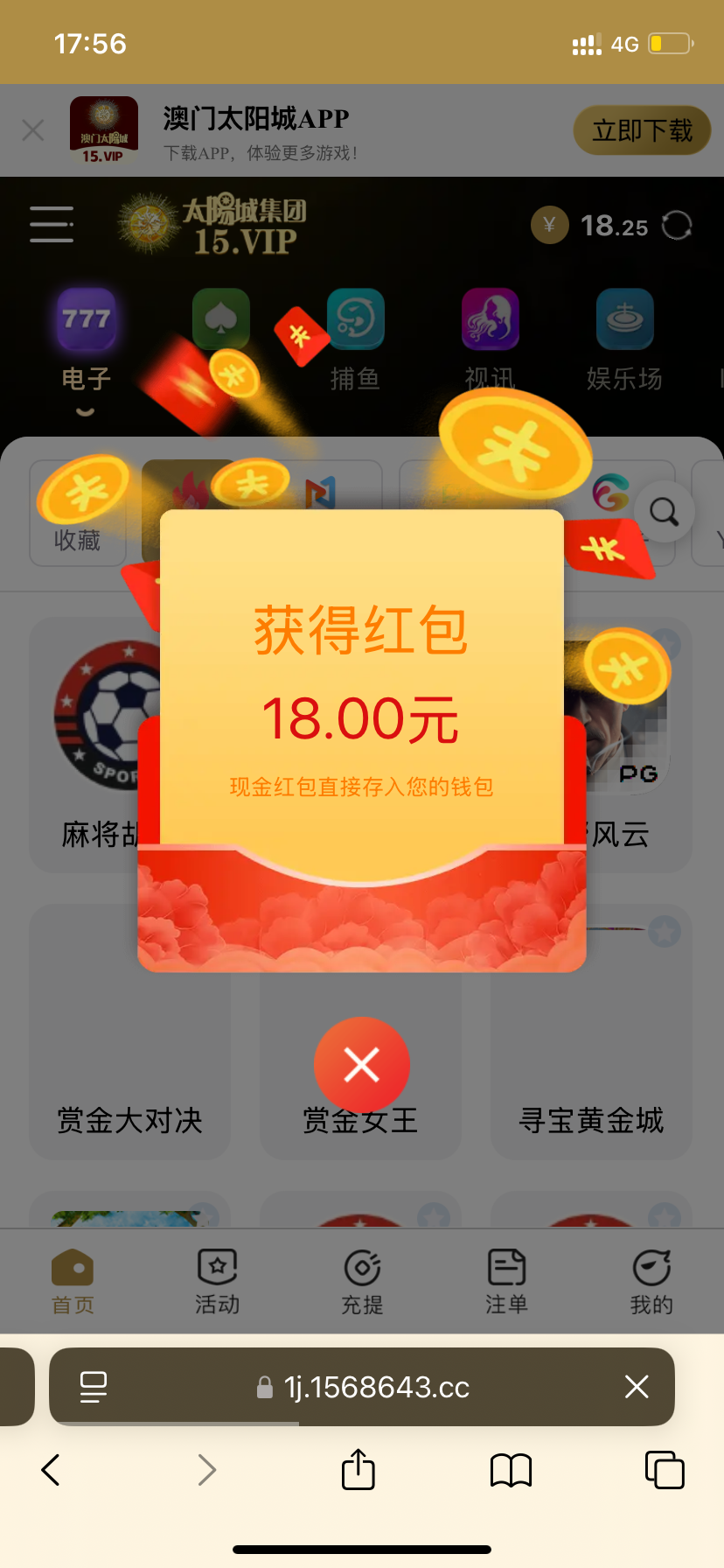Open the 活动 tab
This screenshot has height=1568, width=724.
click(217, 1281)
